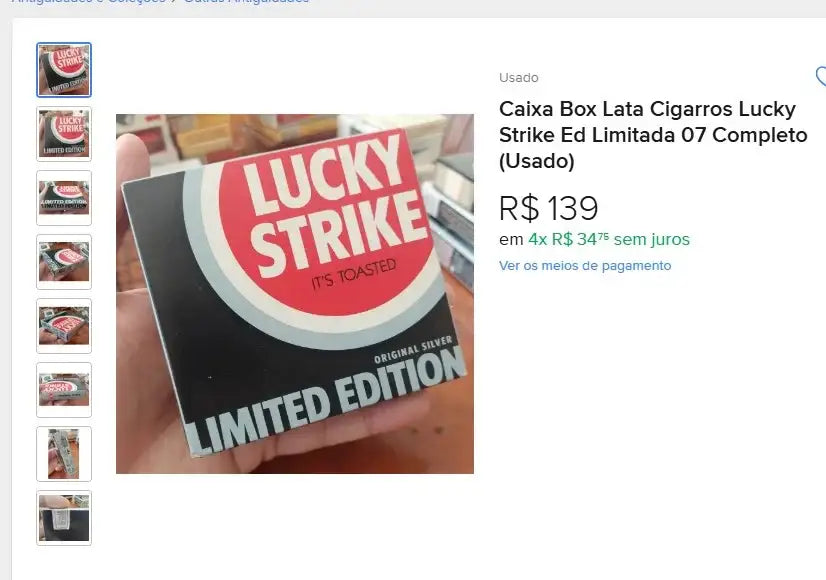Show the second gallery thumbnail photo
Viewport: 826px width, 580px height.
pos(64,134)
